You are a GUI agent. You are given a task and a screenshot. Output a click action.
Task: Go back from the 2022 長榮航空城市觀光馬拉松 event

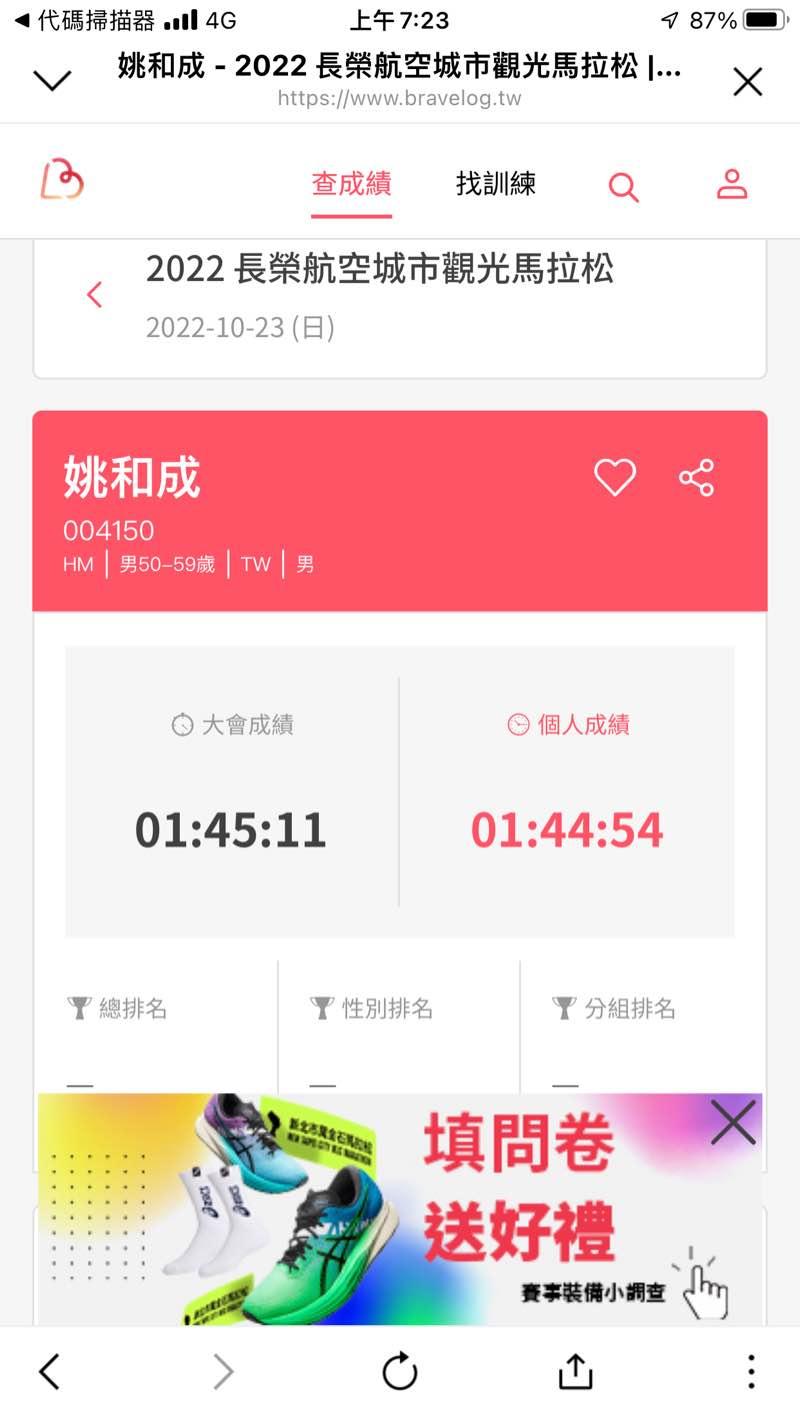pyautogui.click(x=95, y=295)
